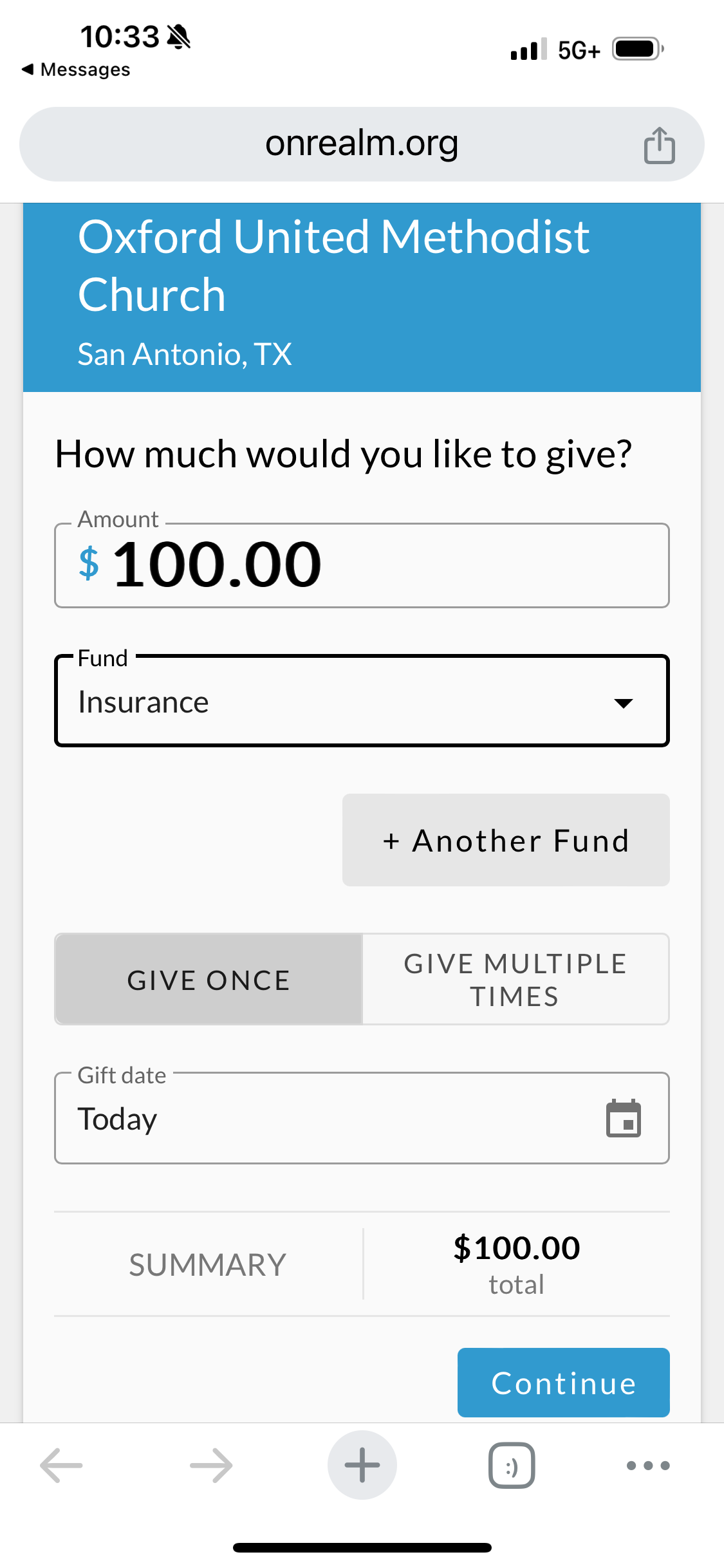Switch to Give Multiple Times
The height and width of the screenshot is (1568, 724).
pyautogui.click(x=515, y=979)
